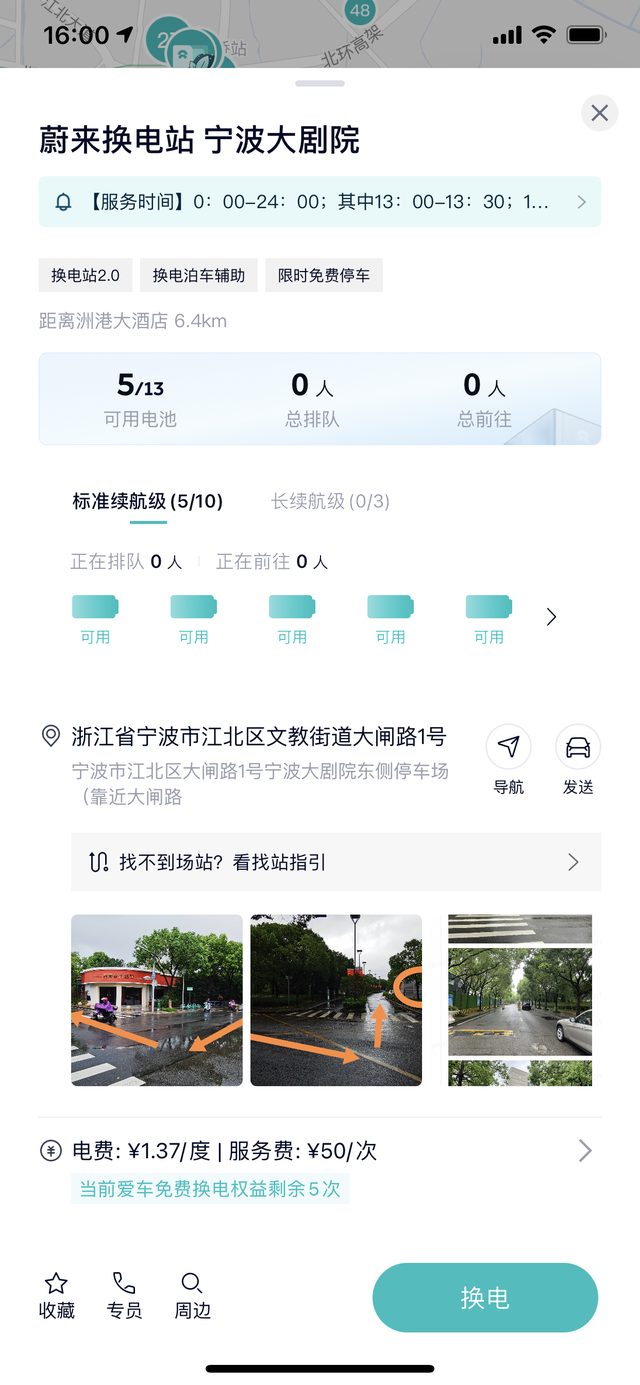
Task: Switch to the 长续航级 battery tab
Action: pos(330,501)
